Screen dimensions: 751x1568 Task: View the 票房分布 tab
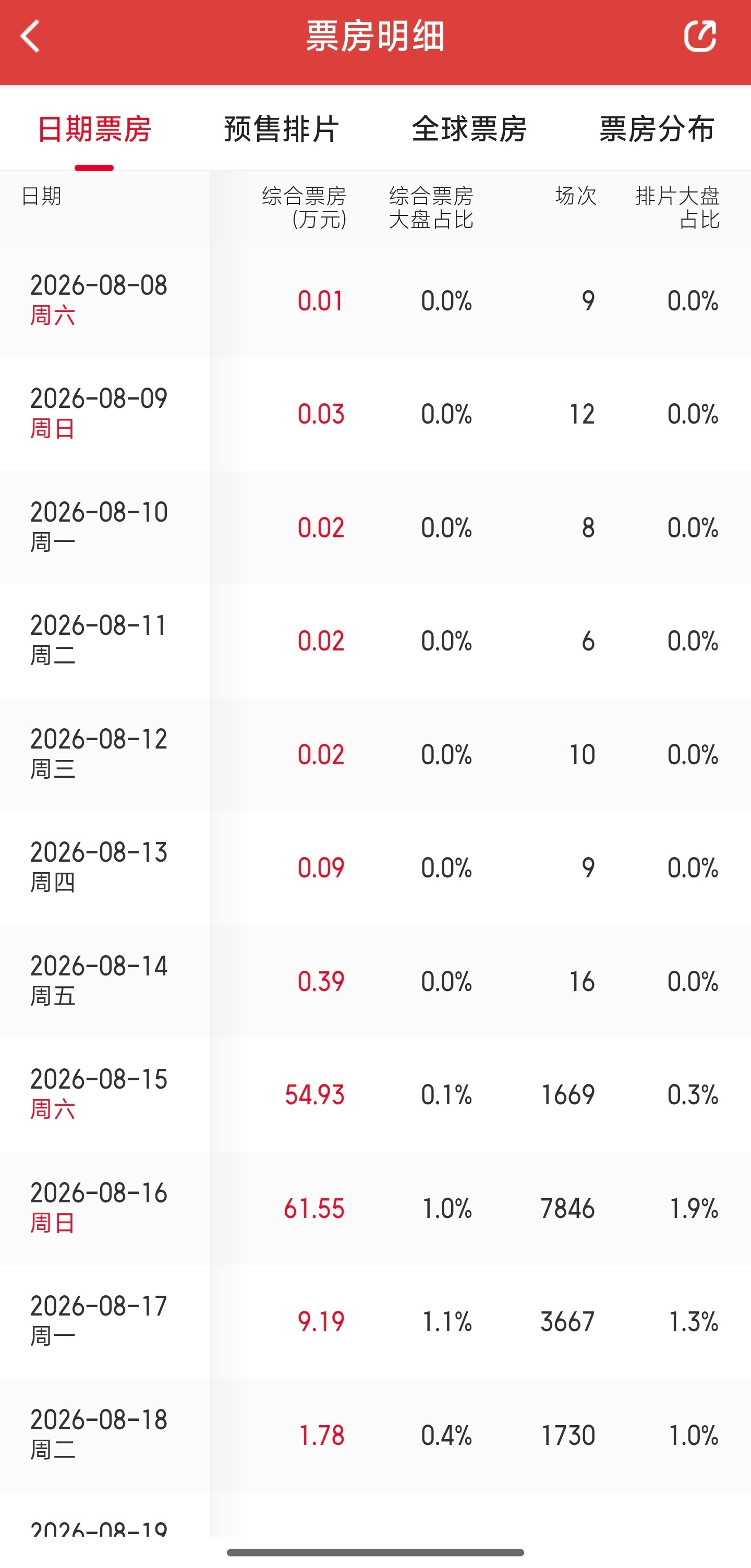(x=657, y=129)
